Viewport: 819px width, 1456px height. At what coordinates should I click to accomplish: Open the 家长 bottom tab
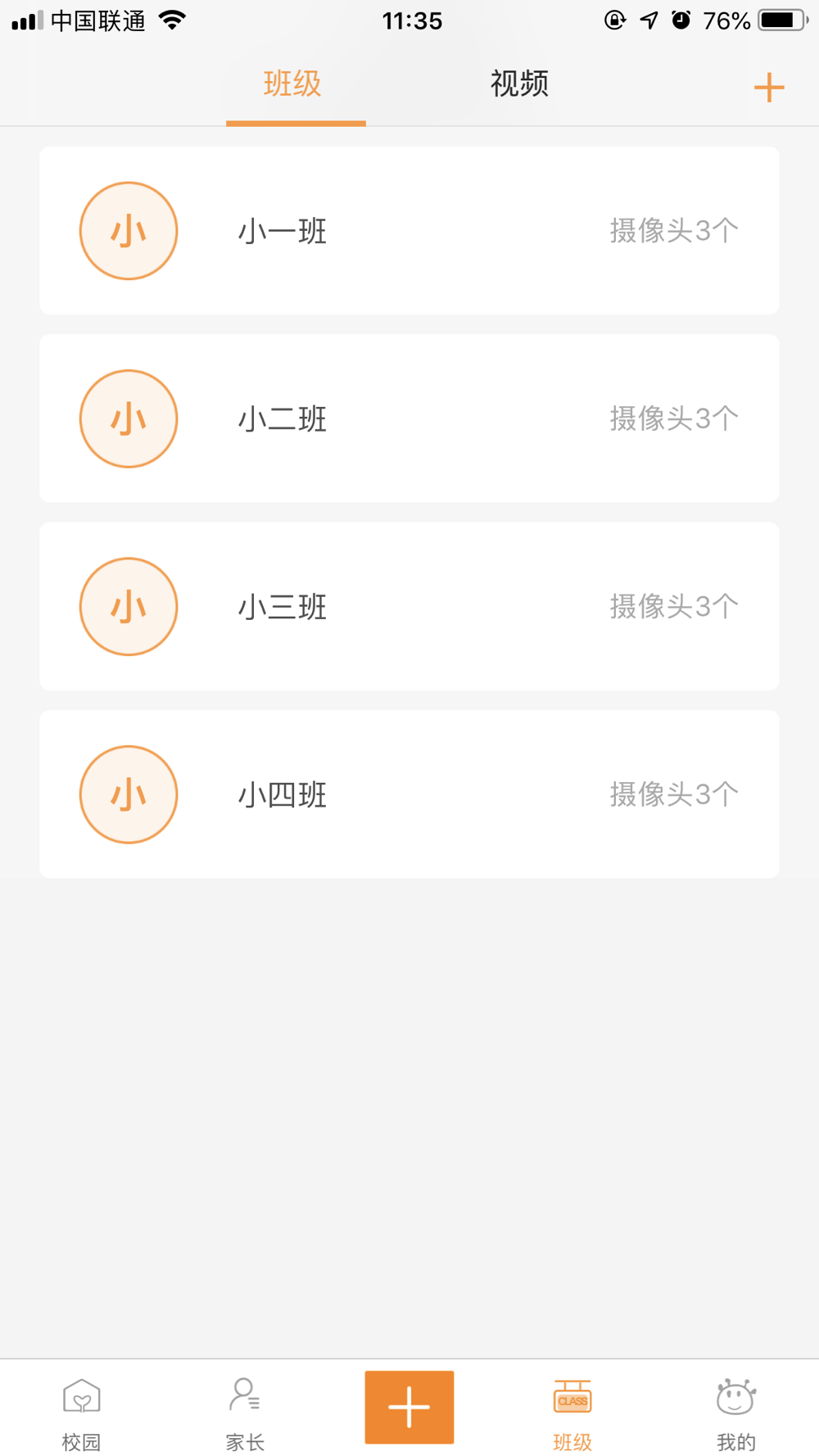245,1413
